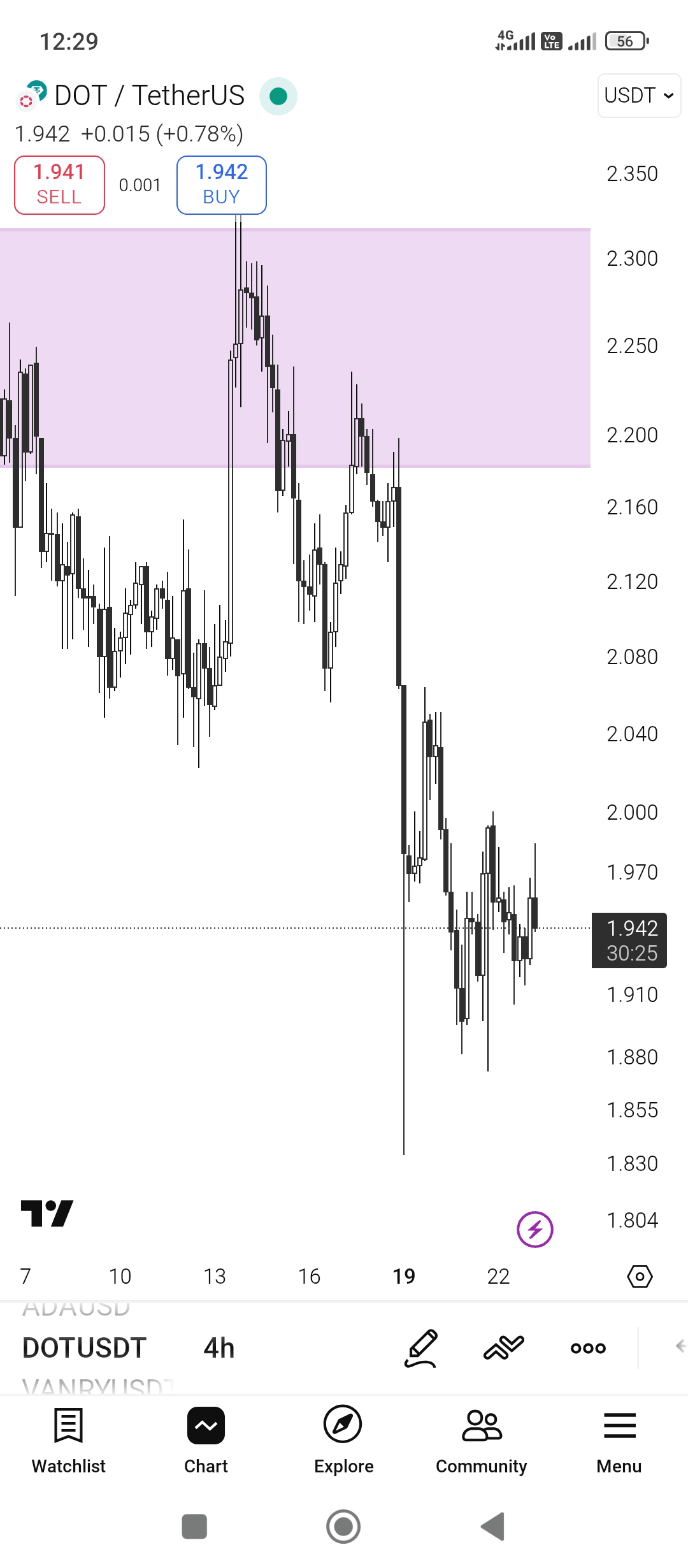This screenshot has height=1568, width=688.
Task: Collapse the toolbar side arrow
Action: pos(679,1346)
